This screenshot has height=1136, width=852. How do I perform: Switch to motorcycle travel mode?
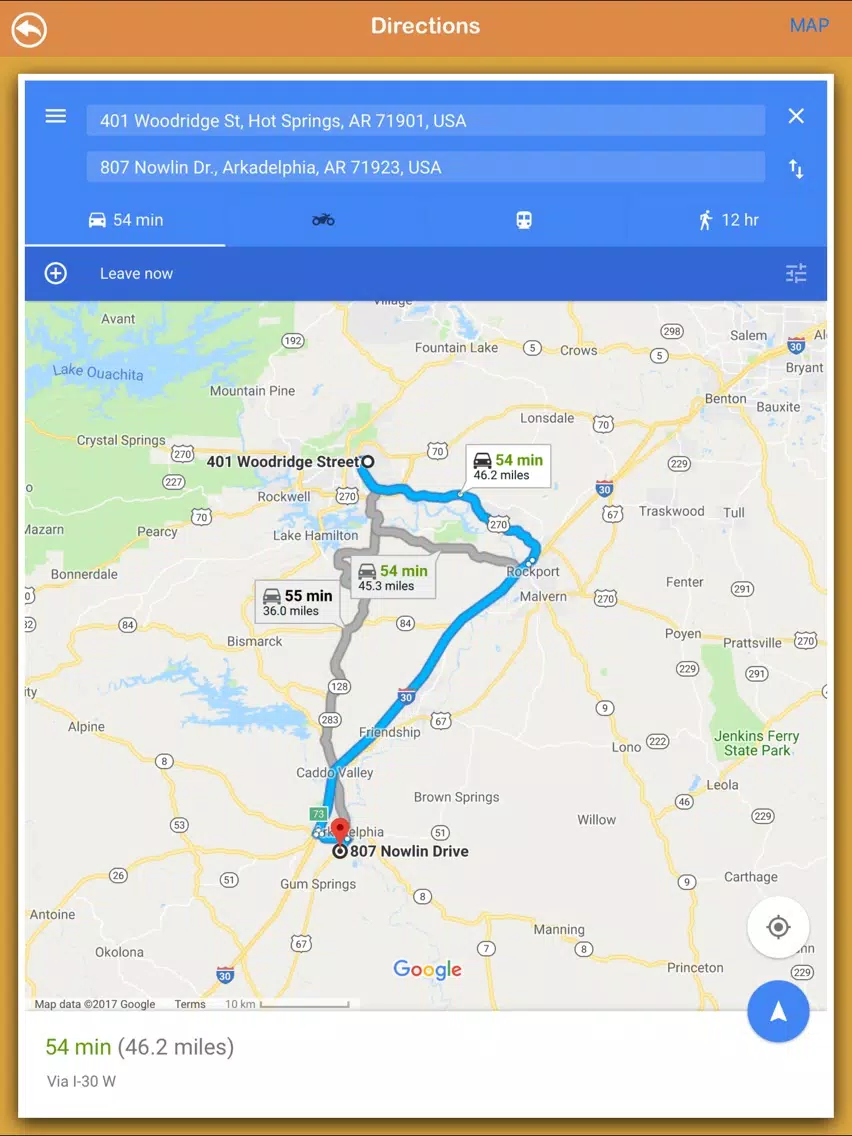tap(323, 220)
